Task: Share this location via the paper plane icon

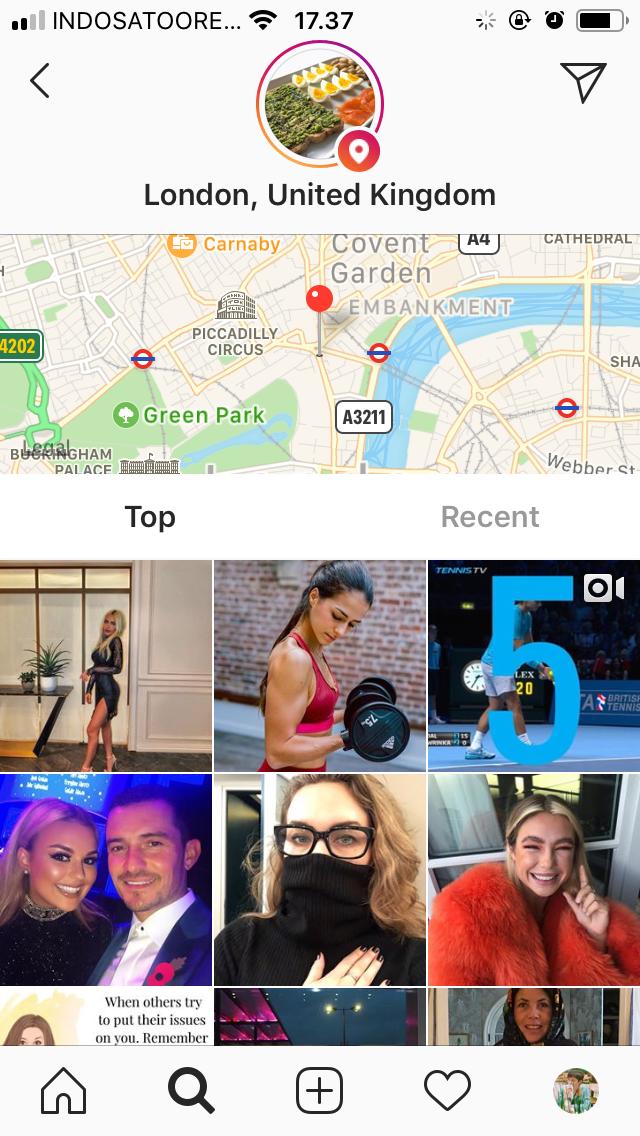Action: coord(583,82)
